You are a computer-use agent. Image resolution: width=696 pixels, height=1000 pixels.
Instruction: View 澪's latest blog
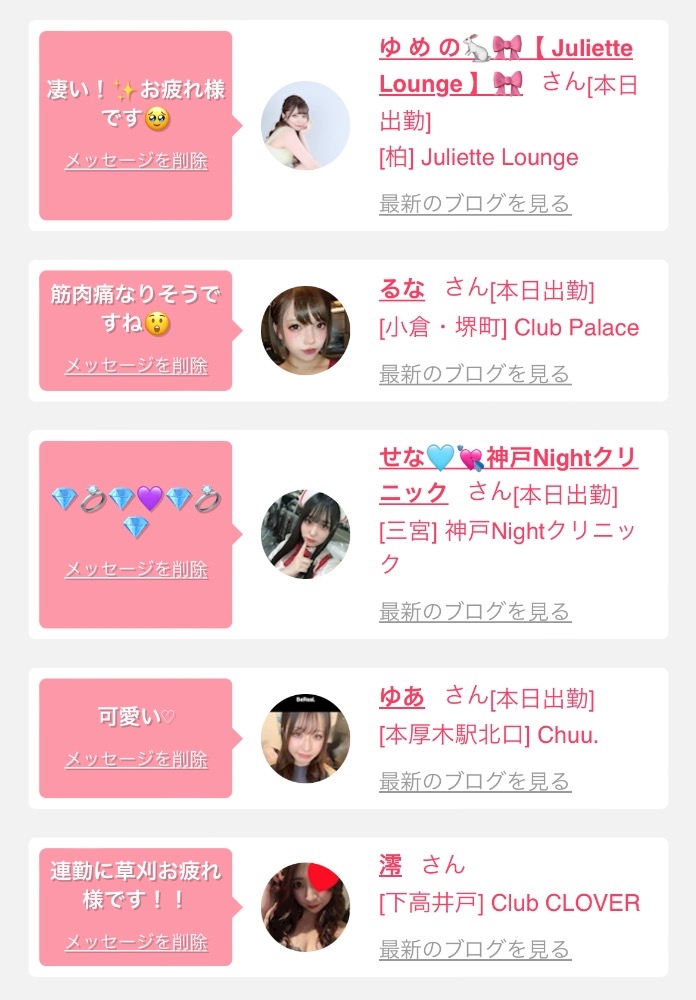[x=475, y=949]
